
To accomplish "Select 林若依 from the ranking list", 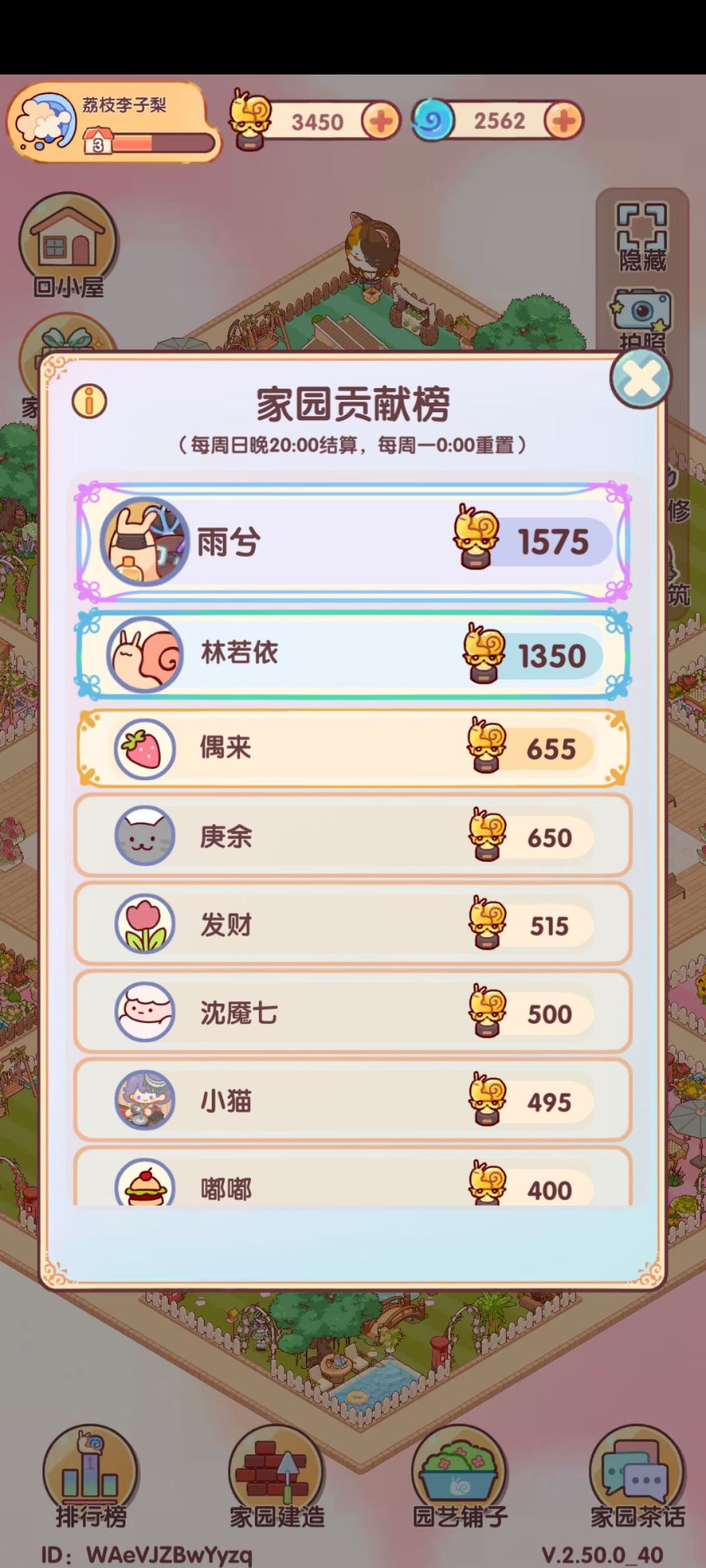I will (353, 652).
